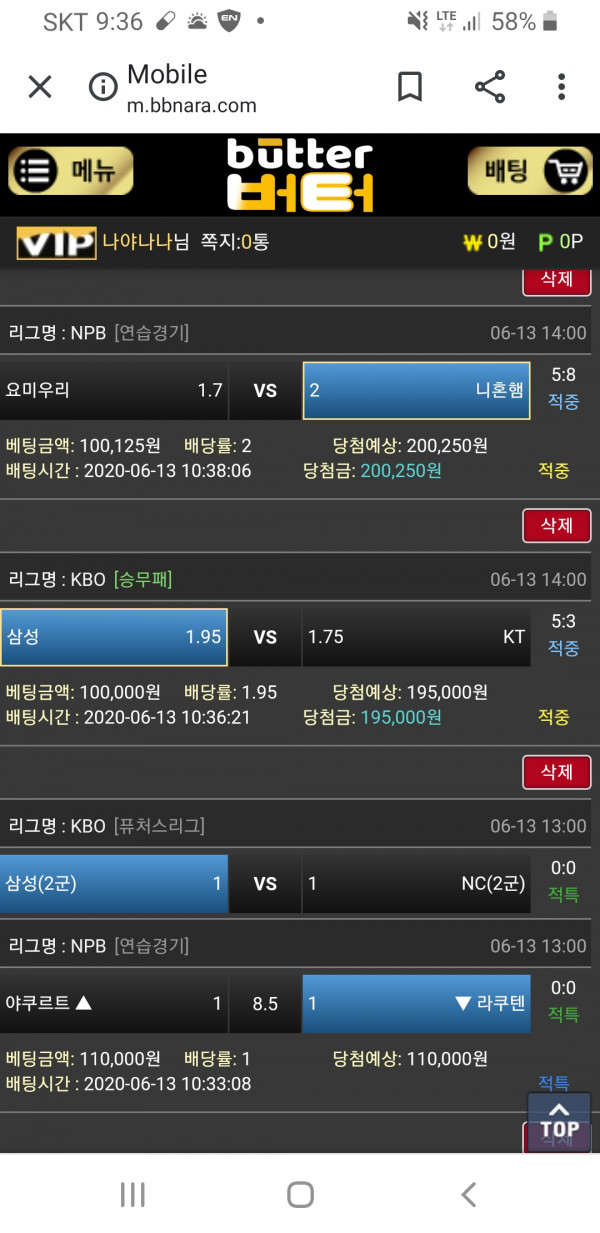
Task: Go back using system navigation
Action: 467,1193
